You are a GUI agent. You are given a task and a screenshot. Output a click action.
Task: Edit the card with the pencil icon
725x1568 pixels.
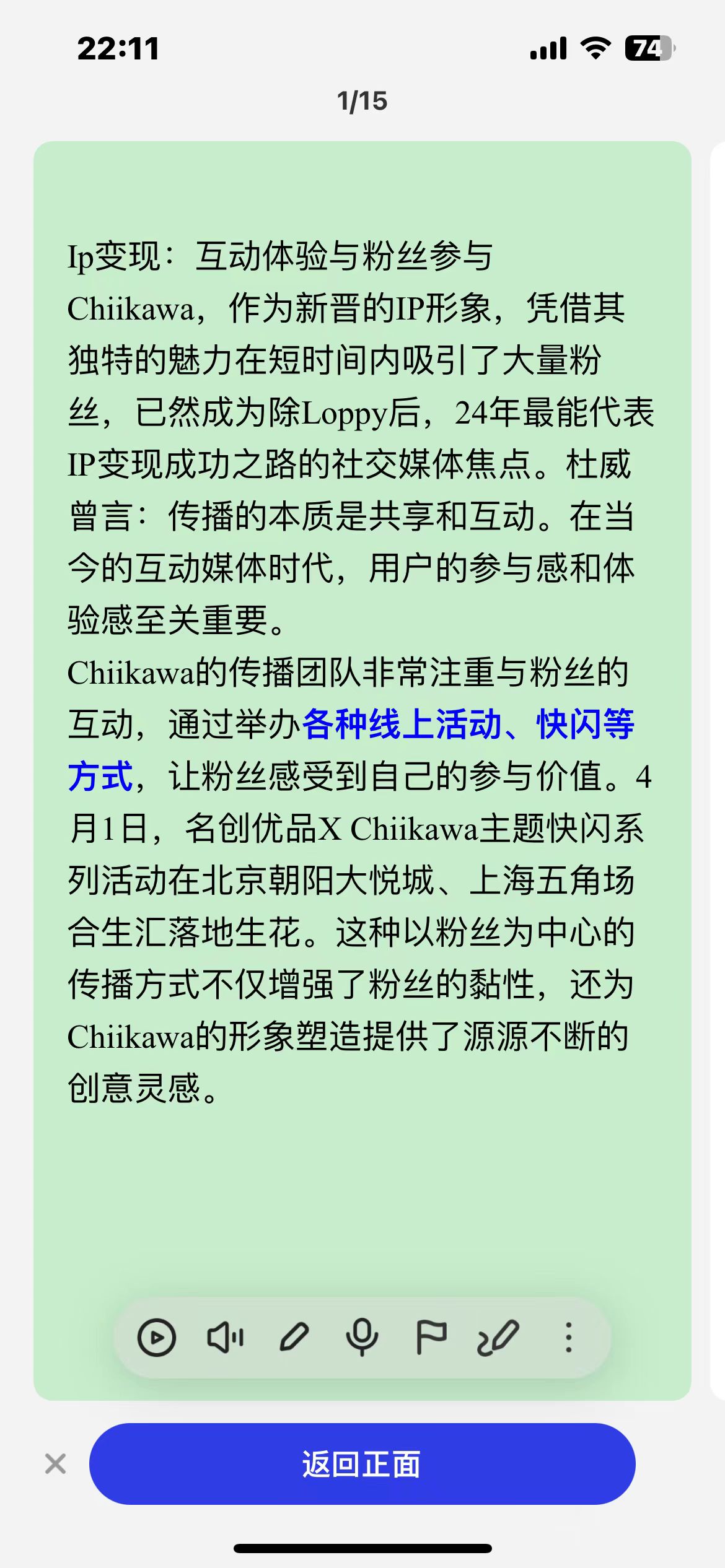[x=294, y=1338]
